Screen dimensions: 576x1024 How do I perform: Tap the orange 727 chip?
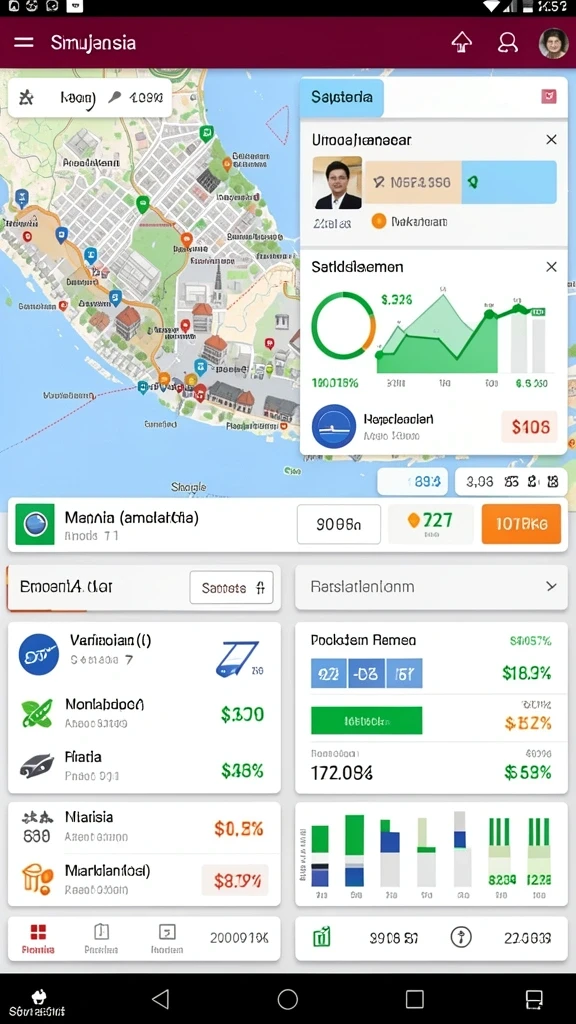(430, 524)
